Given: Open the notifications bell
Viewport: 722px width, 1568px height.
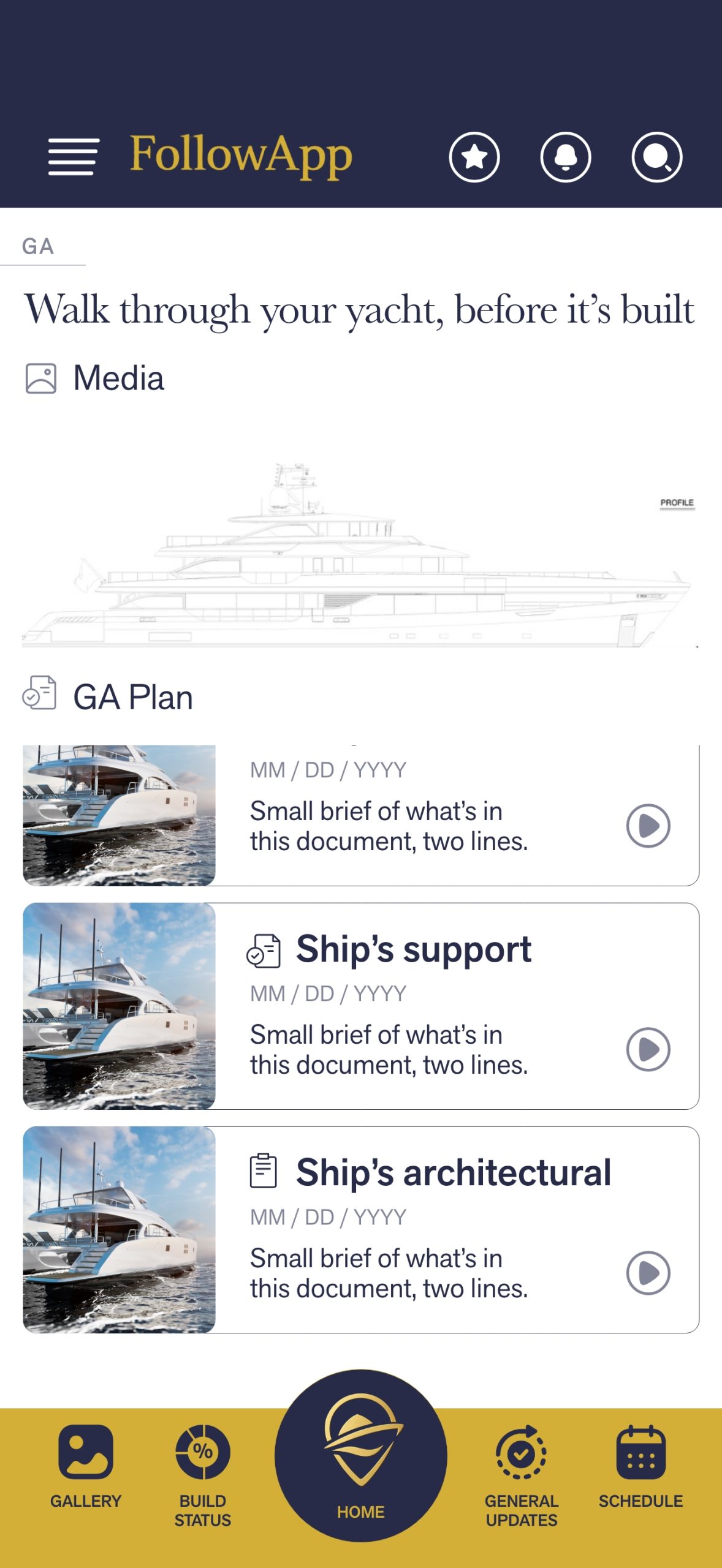Looking at the screenshot, I should [565, 157].
